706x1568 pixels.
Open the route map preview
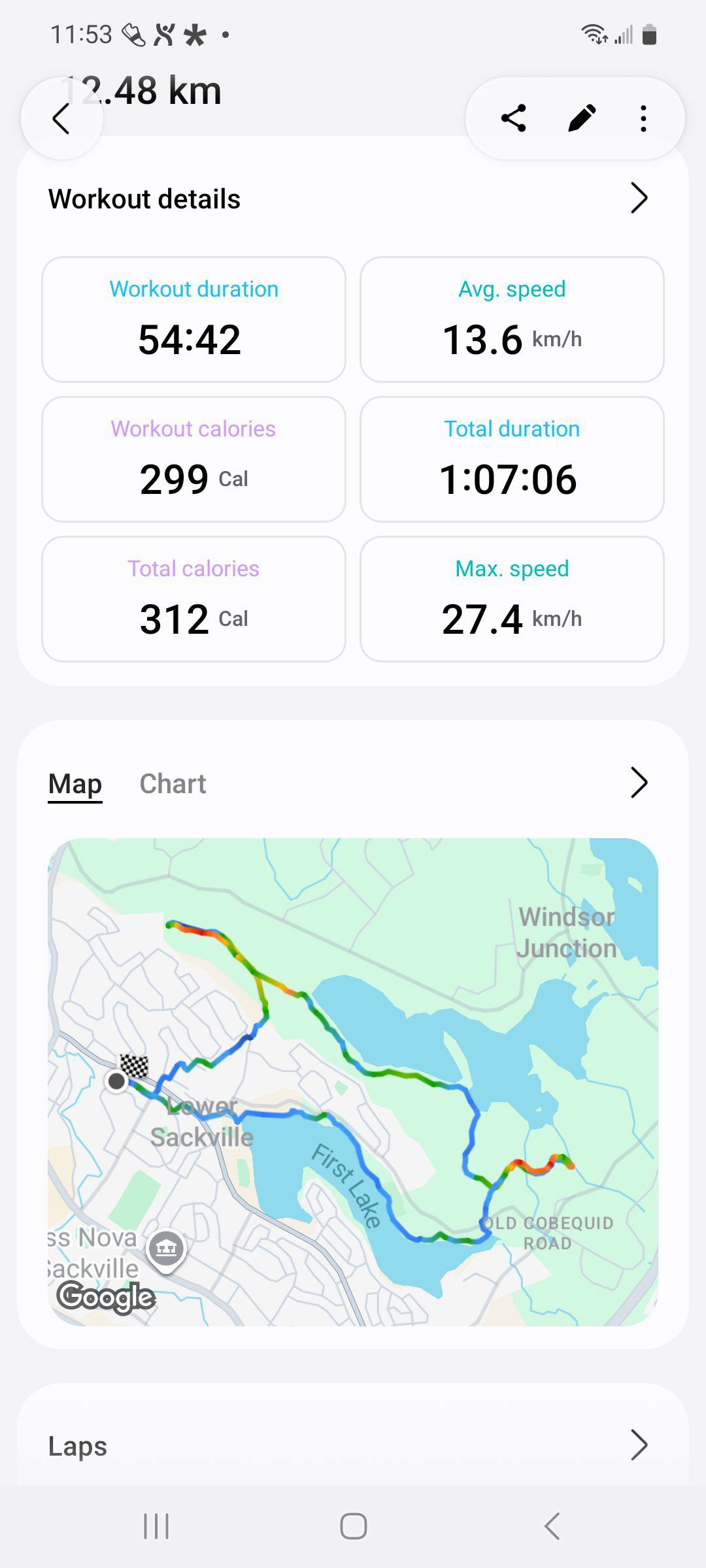click(x=353, y=1082)
